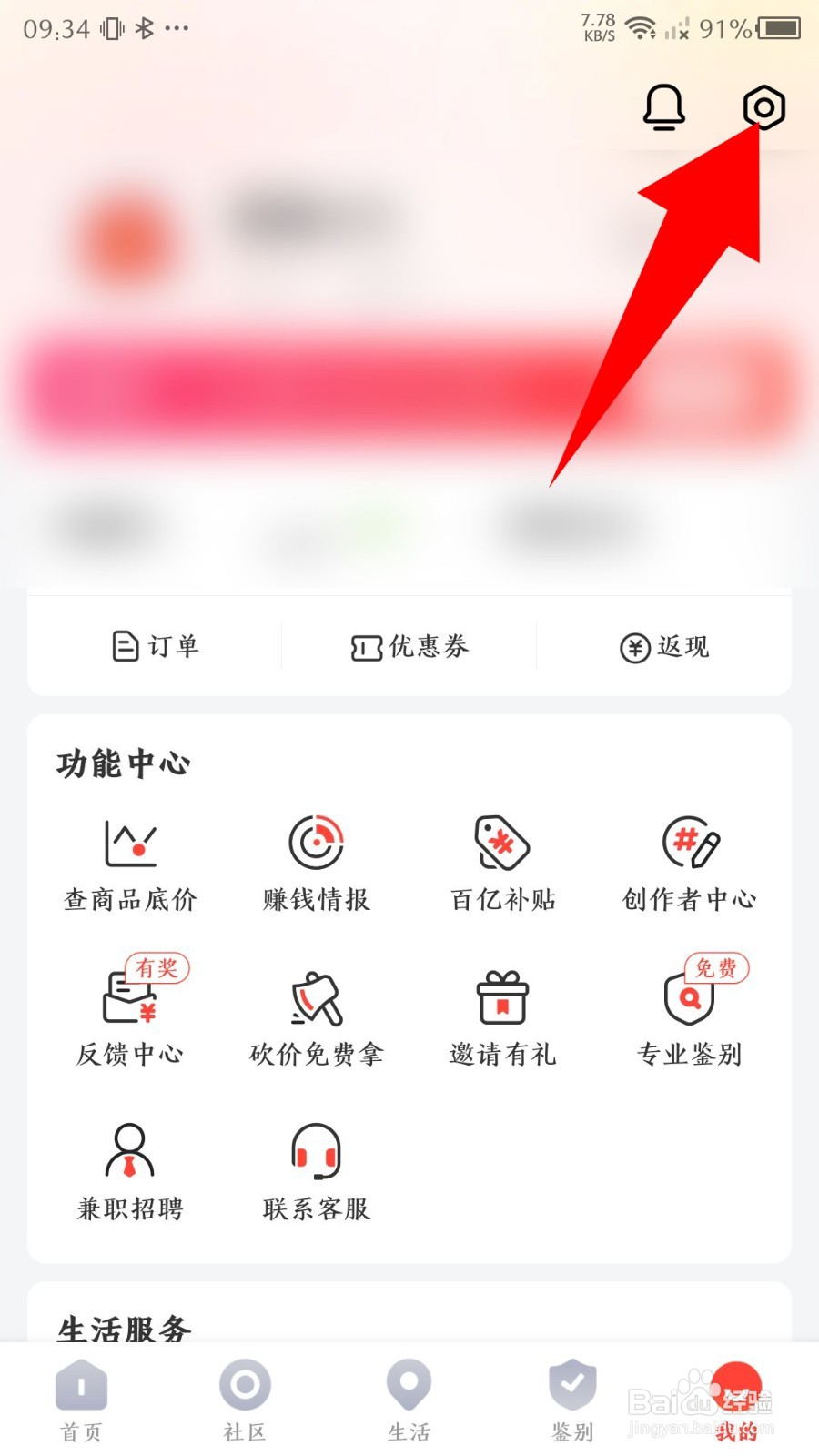The image size is (819, 1456).
Task: Open the 查商品底价 price check tool
Action: [x=130, y=860]
